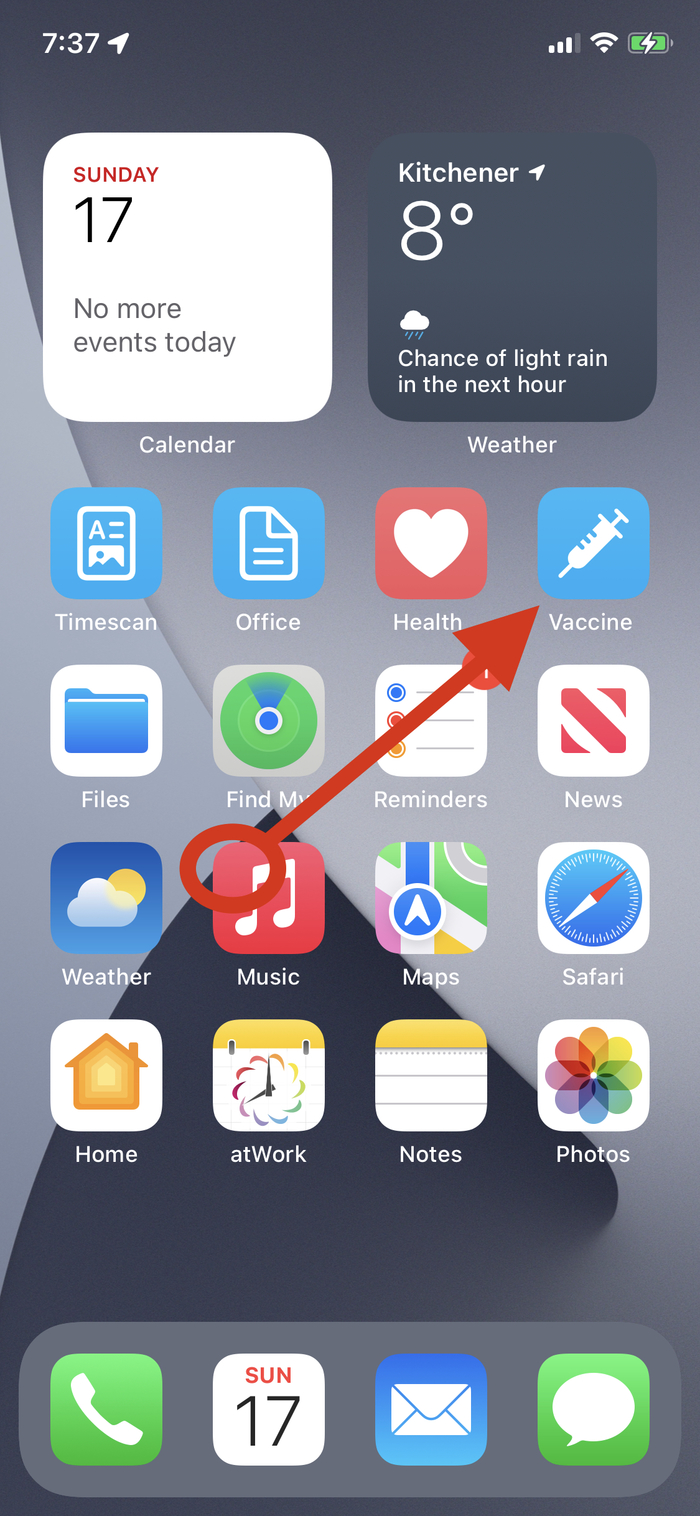The height and width of the screenshot is (1516, 700).
Task: Open the News app
Action: tap(593, 720)
